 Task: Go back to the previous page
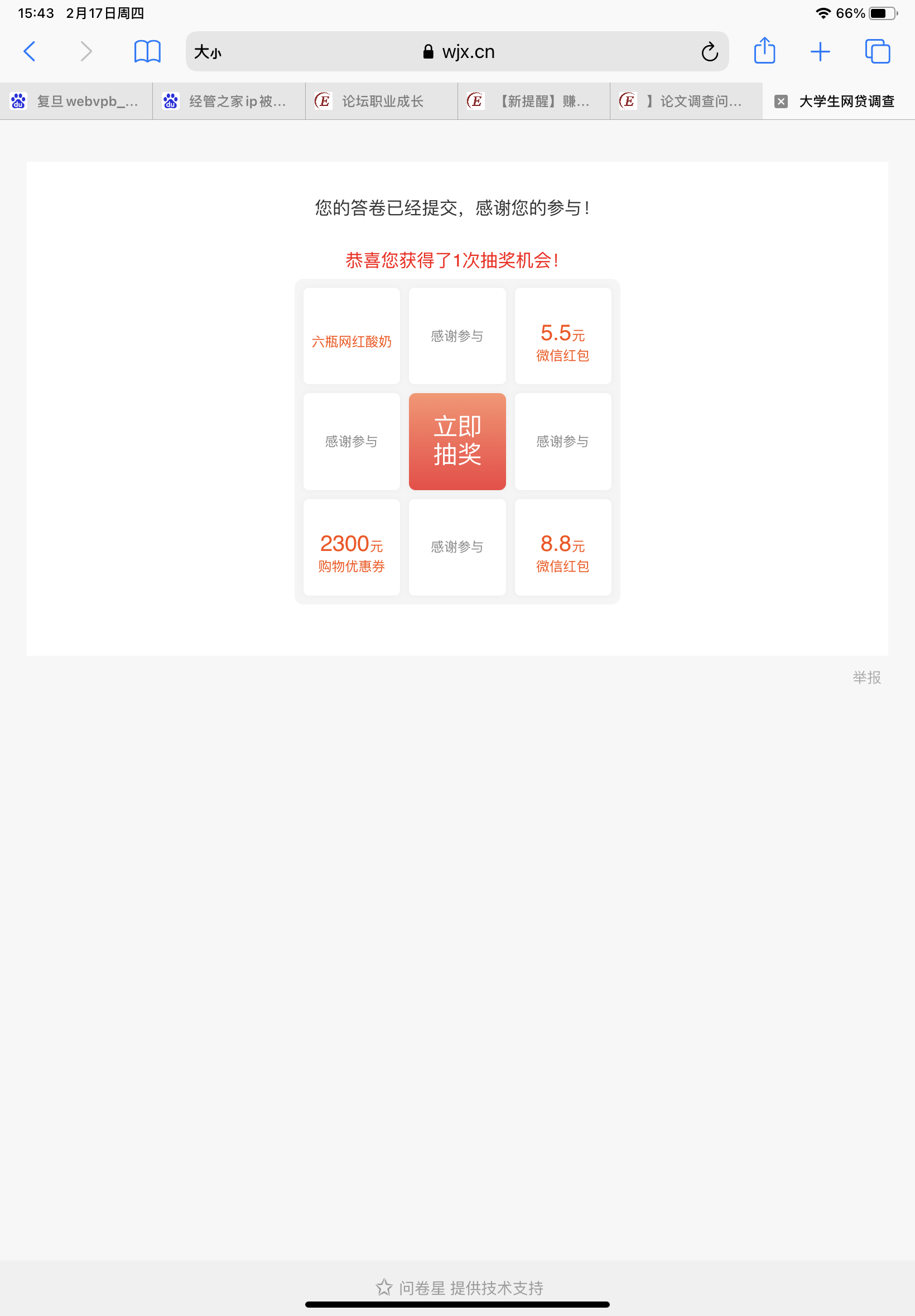tap(29, 51)
